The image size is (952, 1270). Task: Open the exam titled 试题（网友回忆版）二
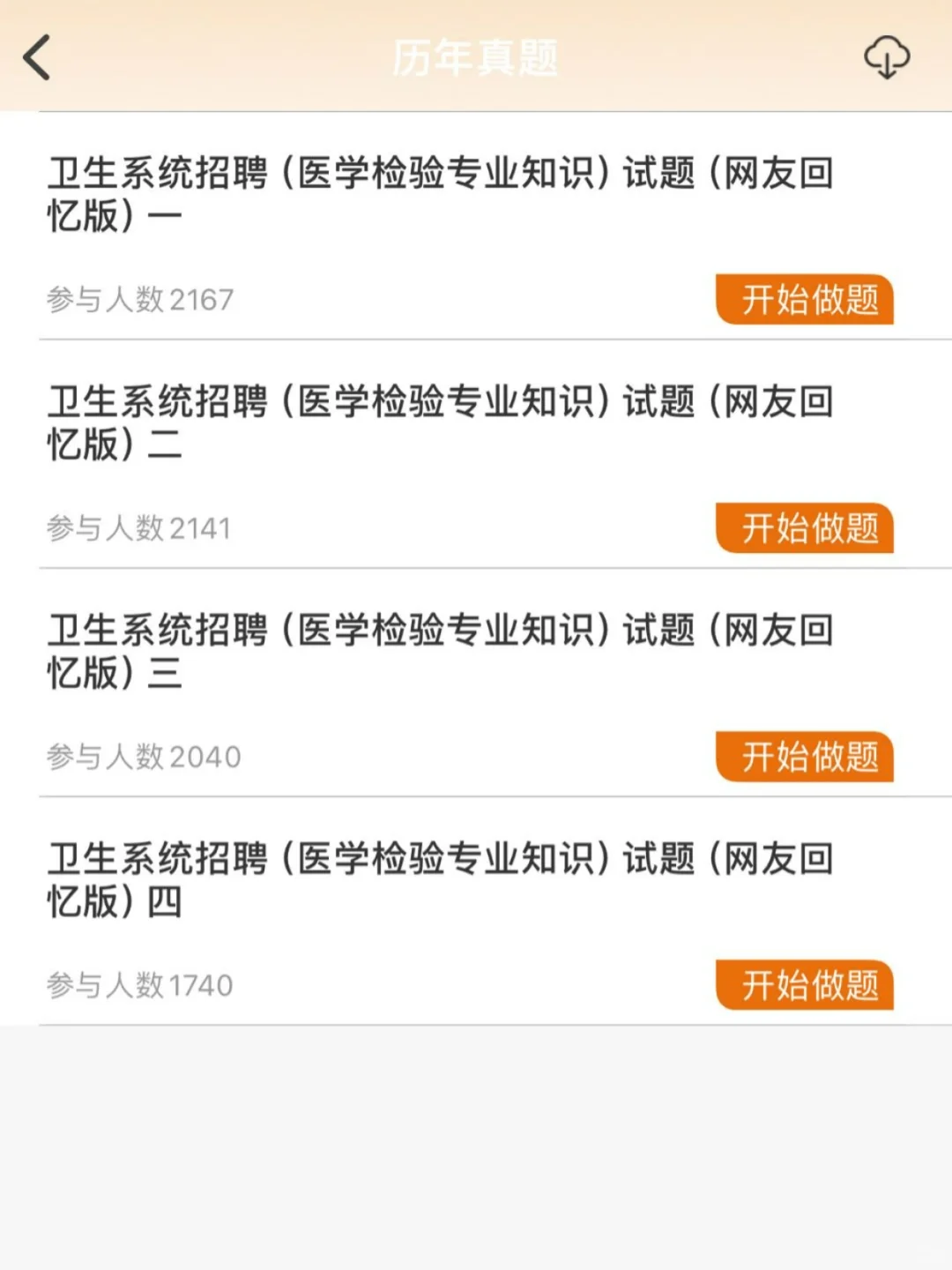pos(441,422)
